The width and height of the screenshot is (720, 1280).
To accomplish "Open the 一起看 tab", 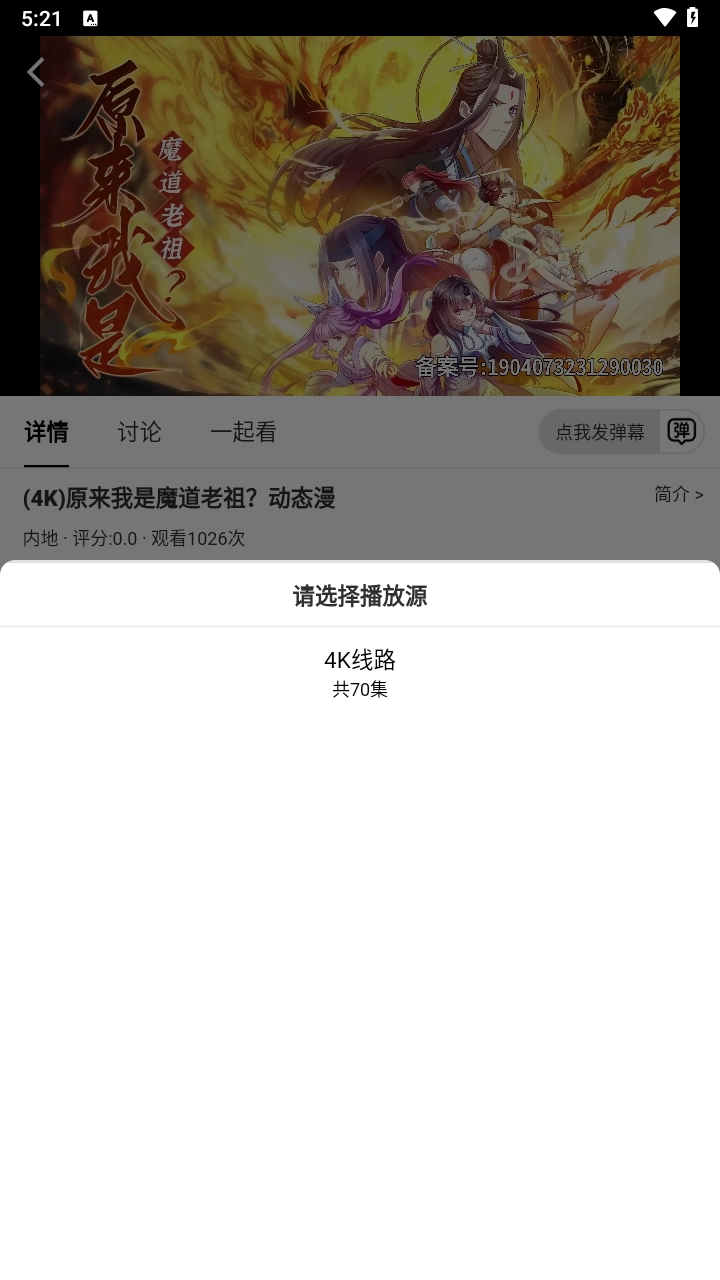I will pyautogui.click(x=243, y=432).
